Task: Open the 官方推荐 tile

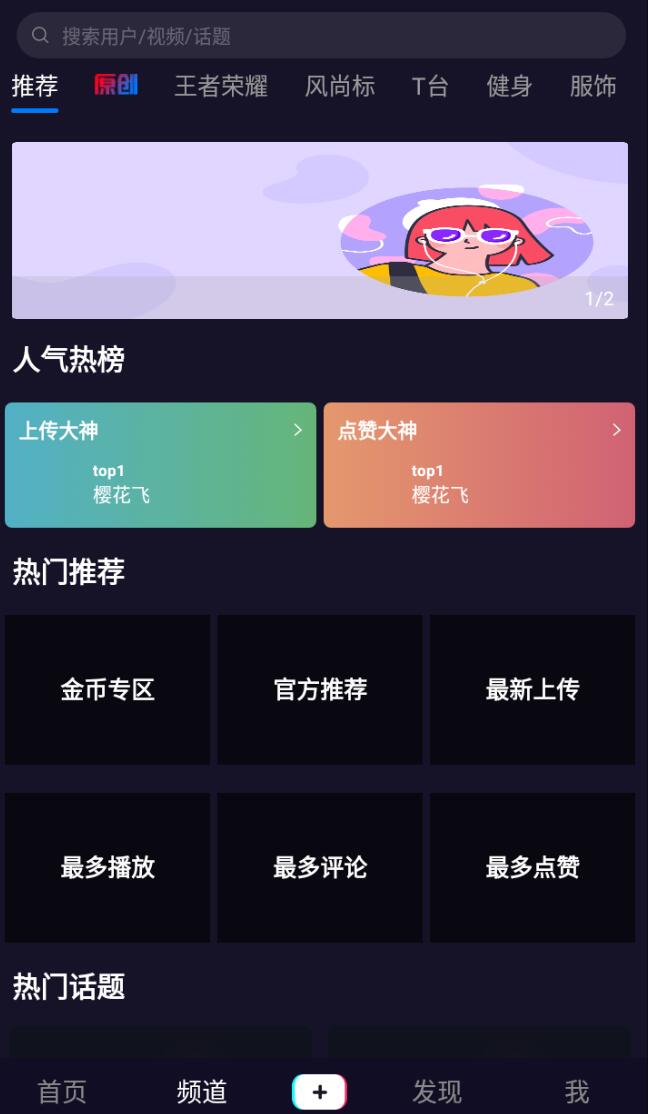Action: pyautogui.click(x=320, y=690)
